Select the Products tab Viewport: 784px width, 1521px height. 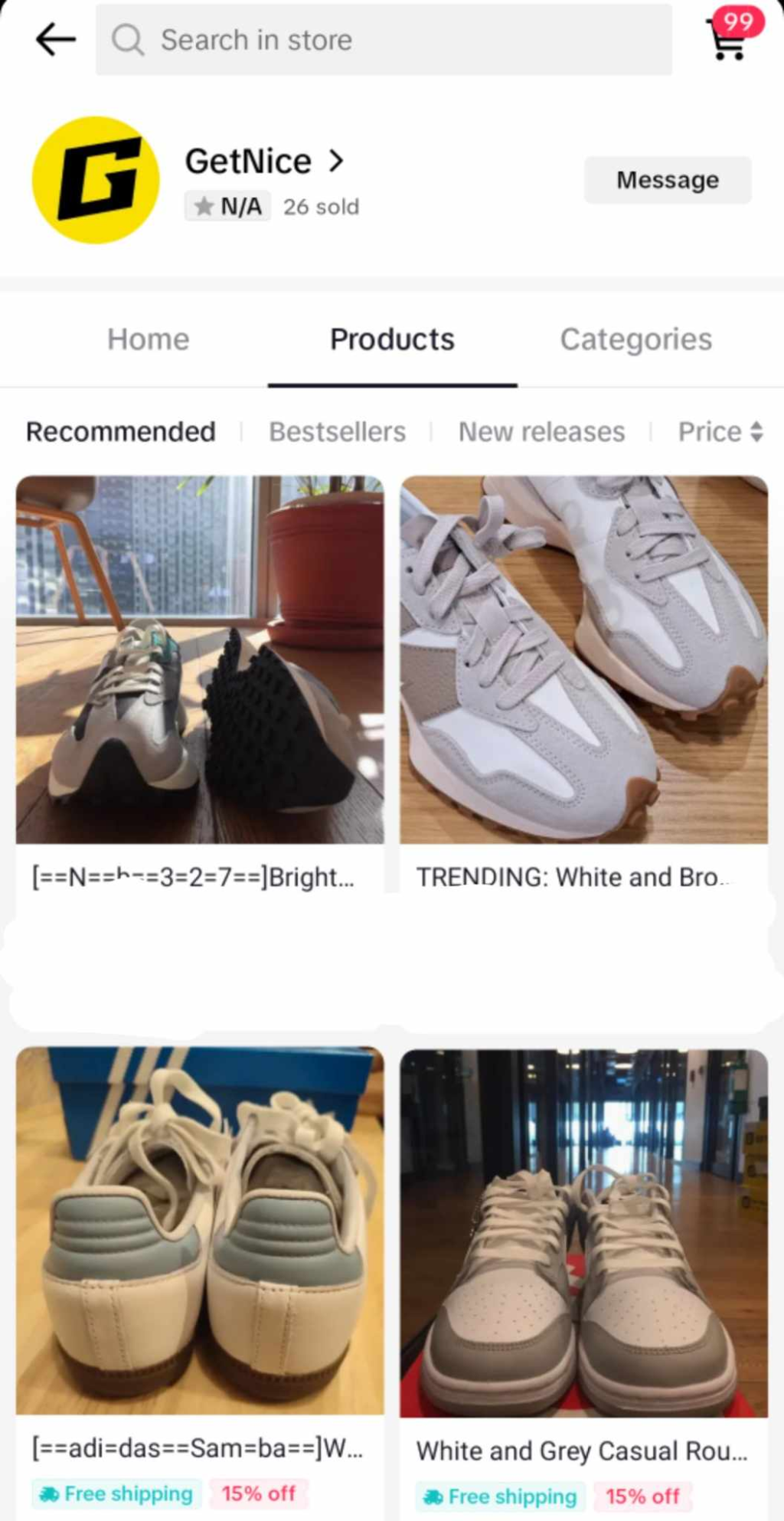click(x=392, y=339)
